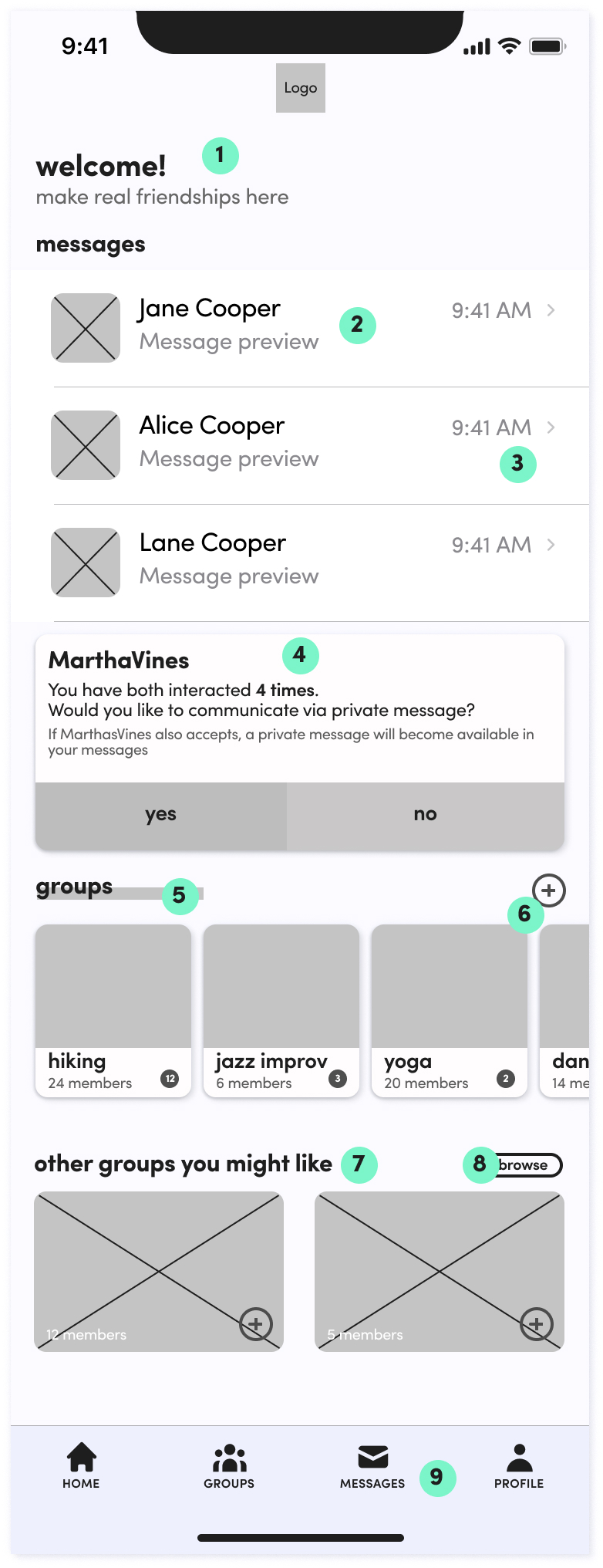The image size is (603, 1568).
Task: Join the suggested group with 12 members
Action: click(x=255, y=1324)
